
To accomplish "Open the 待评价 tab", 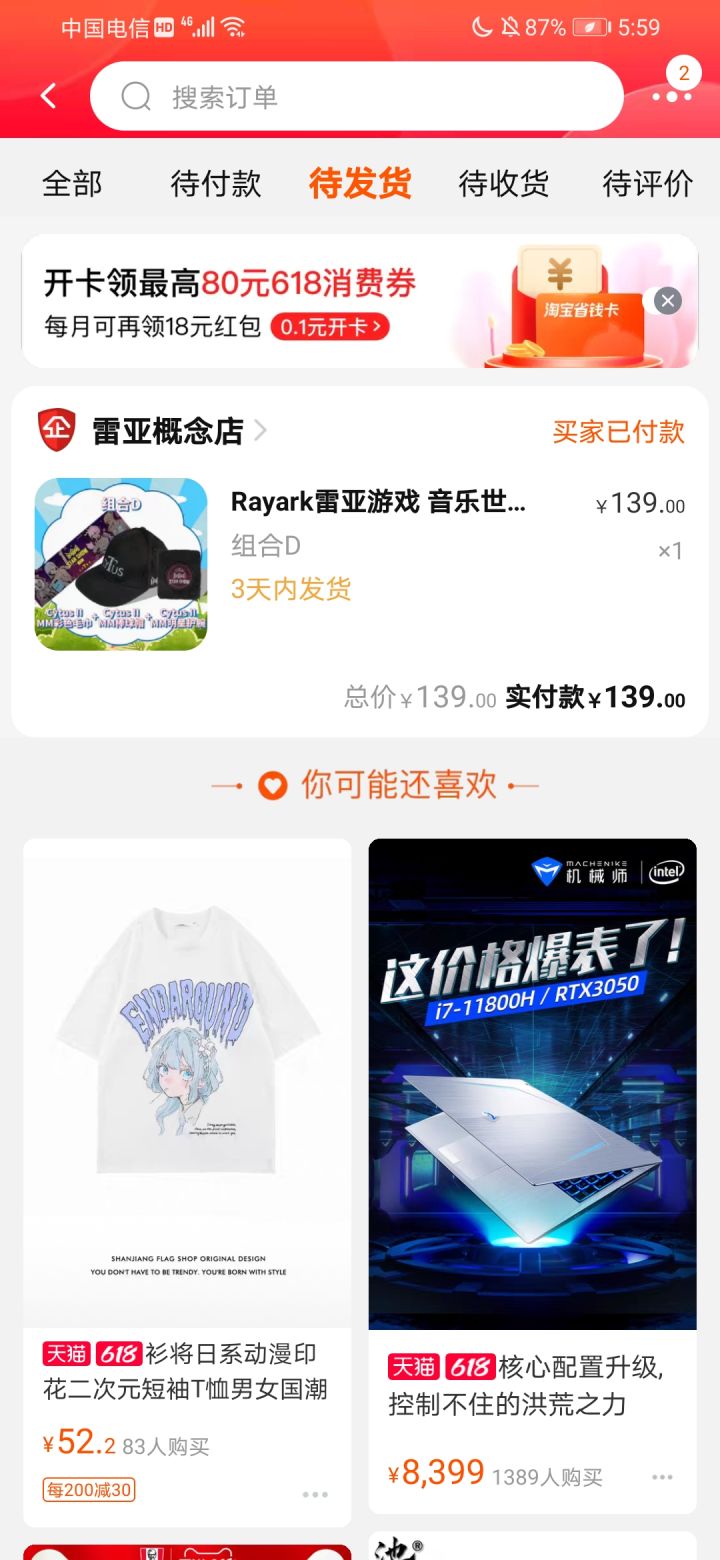I will click(x=647, y=184).
